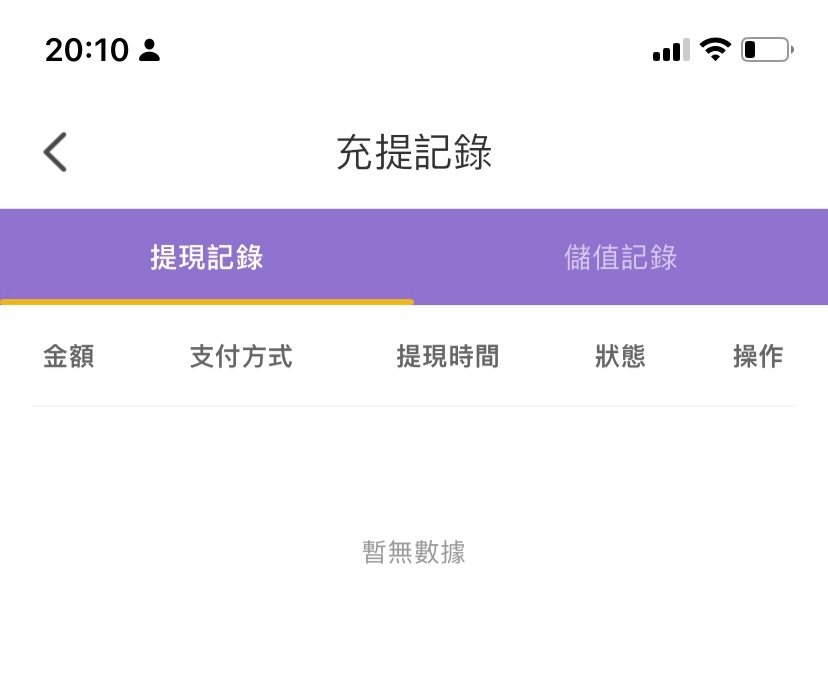The width and height of the screenshot is (828, 686).
Task: Select the 提現記錄 tab
Action: [206, 257]
